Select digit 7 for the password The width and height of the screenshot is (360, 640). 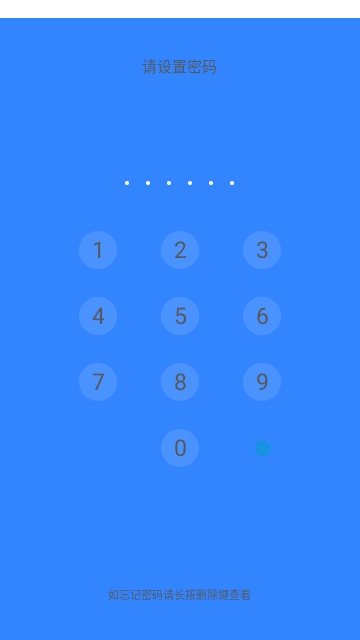pyautogui.click(x=98, y=382)
